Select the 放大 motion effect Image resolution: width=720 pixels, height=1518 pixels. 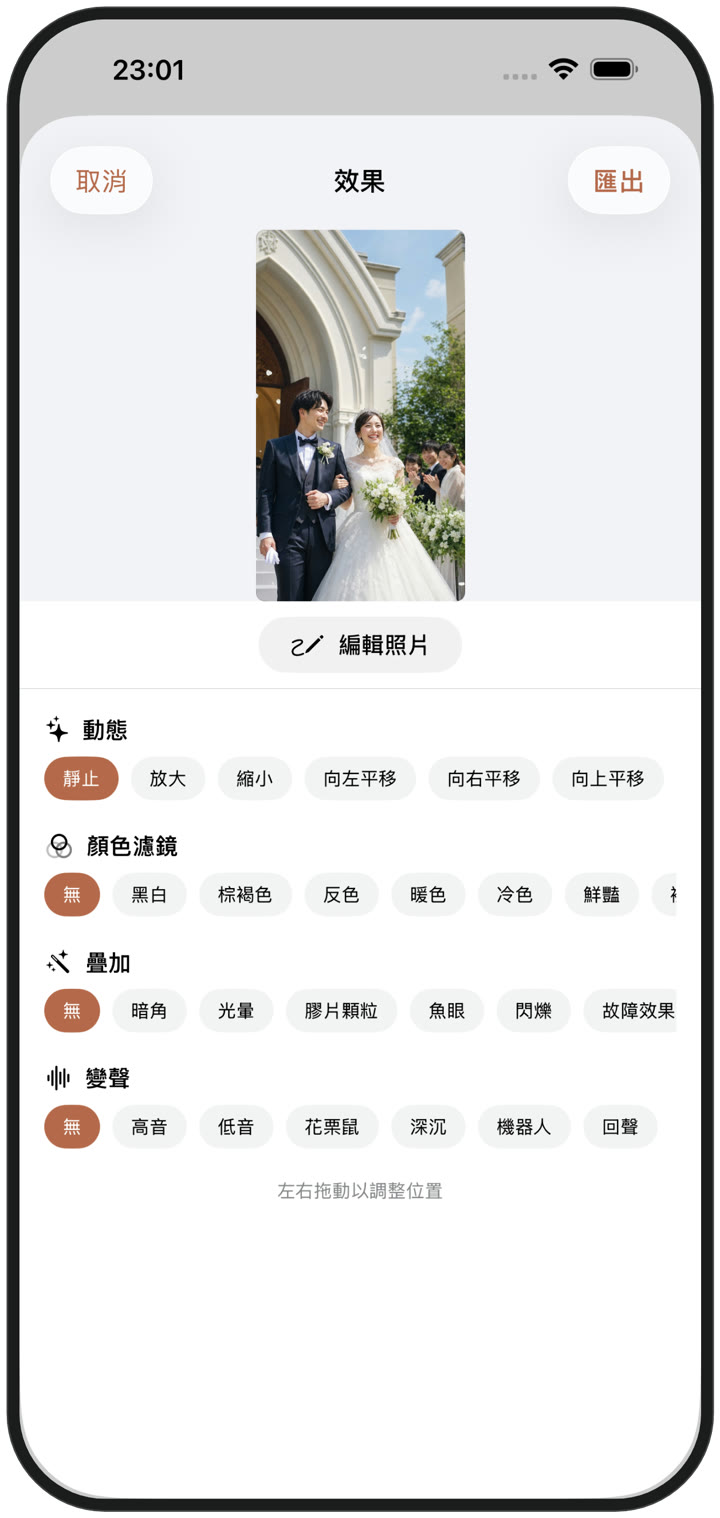[x=168, y=779]
